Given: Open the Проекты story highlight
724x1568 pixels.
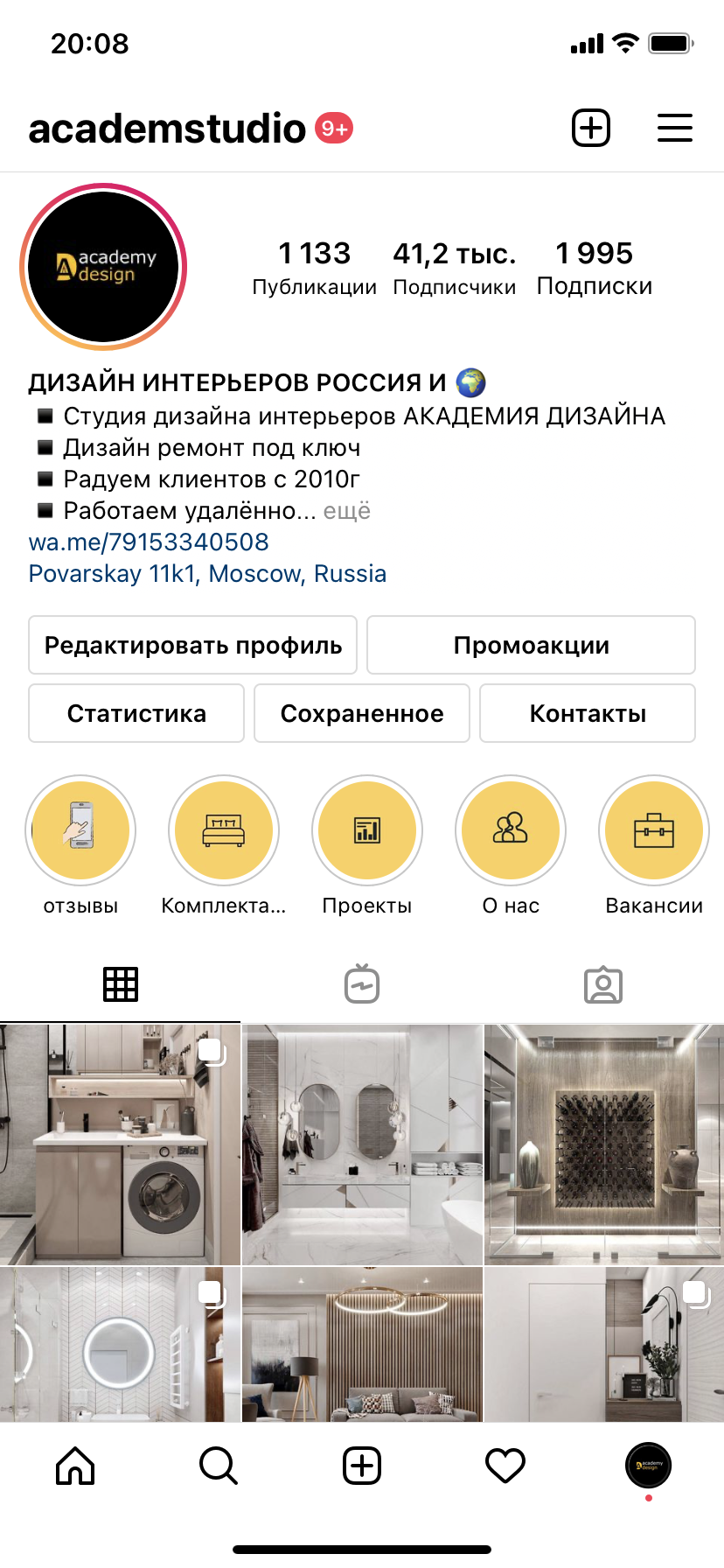Looking at the screenshot, I should (x=367, y=829).
